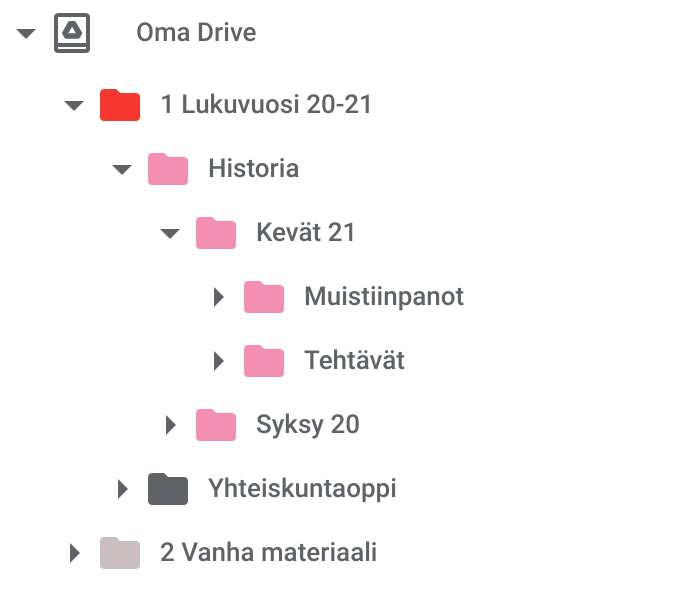688x593 pixels.
Task: Expand the Yhteiskuntaoppi folder arrow
Action: [x=123, y=489]
